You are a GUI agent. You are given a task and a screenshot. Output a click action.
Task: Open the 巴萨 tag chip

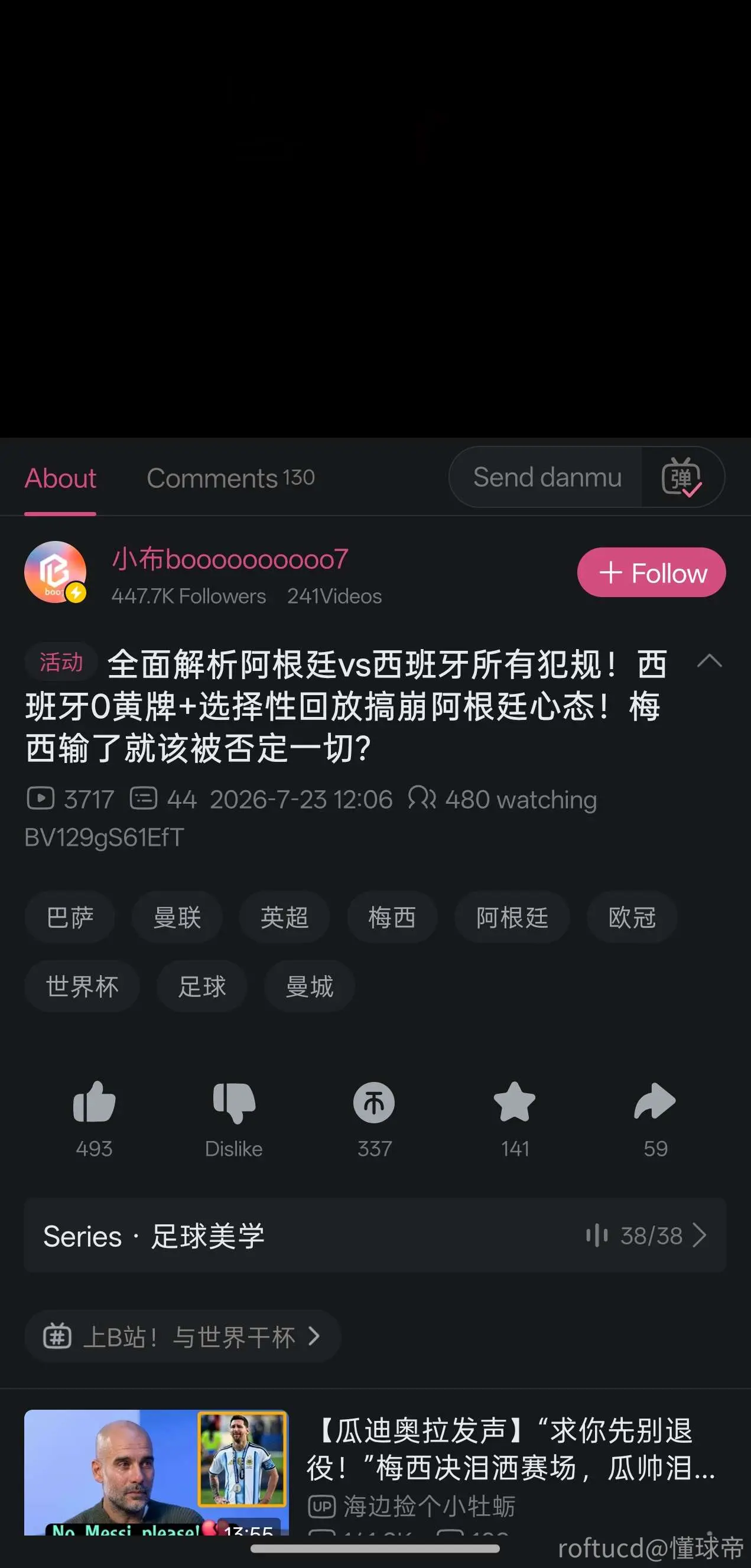(x=70, y=917)
